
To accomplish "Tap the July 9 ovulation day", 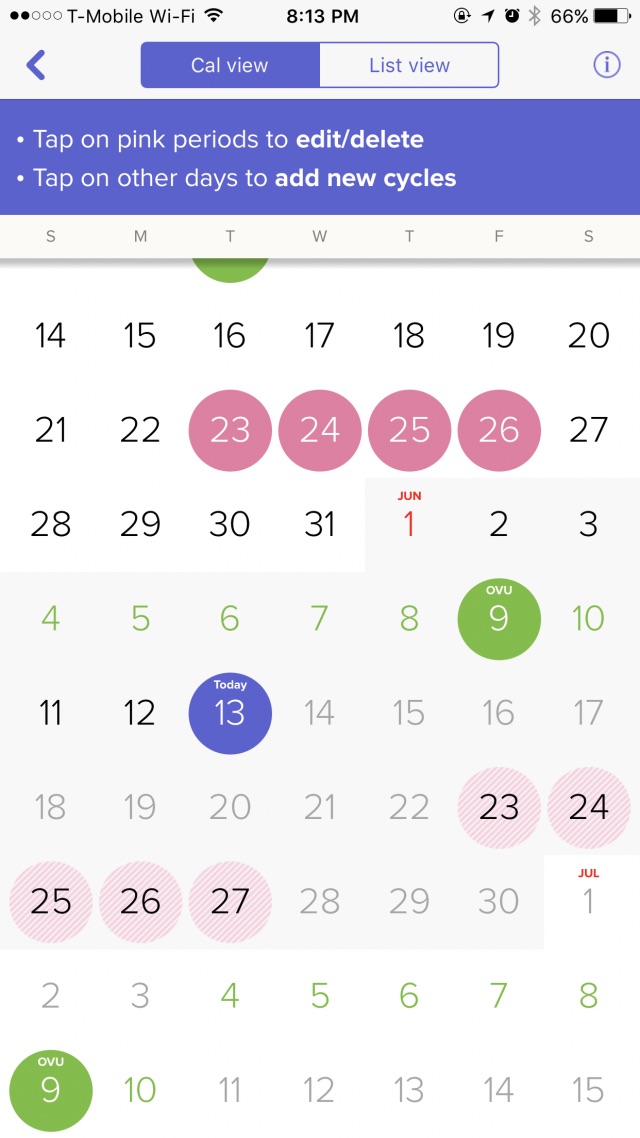I will [x=51, y=1090].
